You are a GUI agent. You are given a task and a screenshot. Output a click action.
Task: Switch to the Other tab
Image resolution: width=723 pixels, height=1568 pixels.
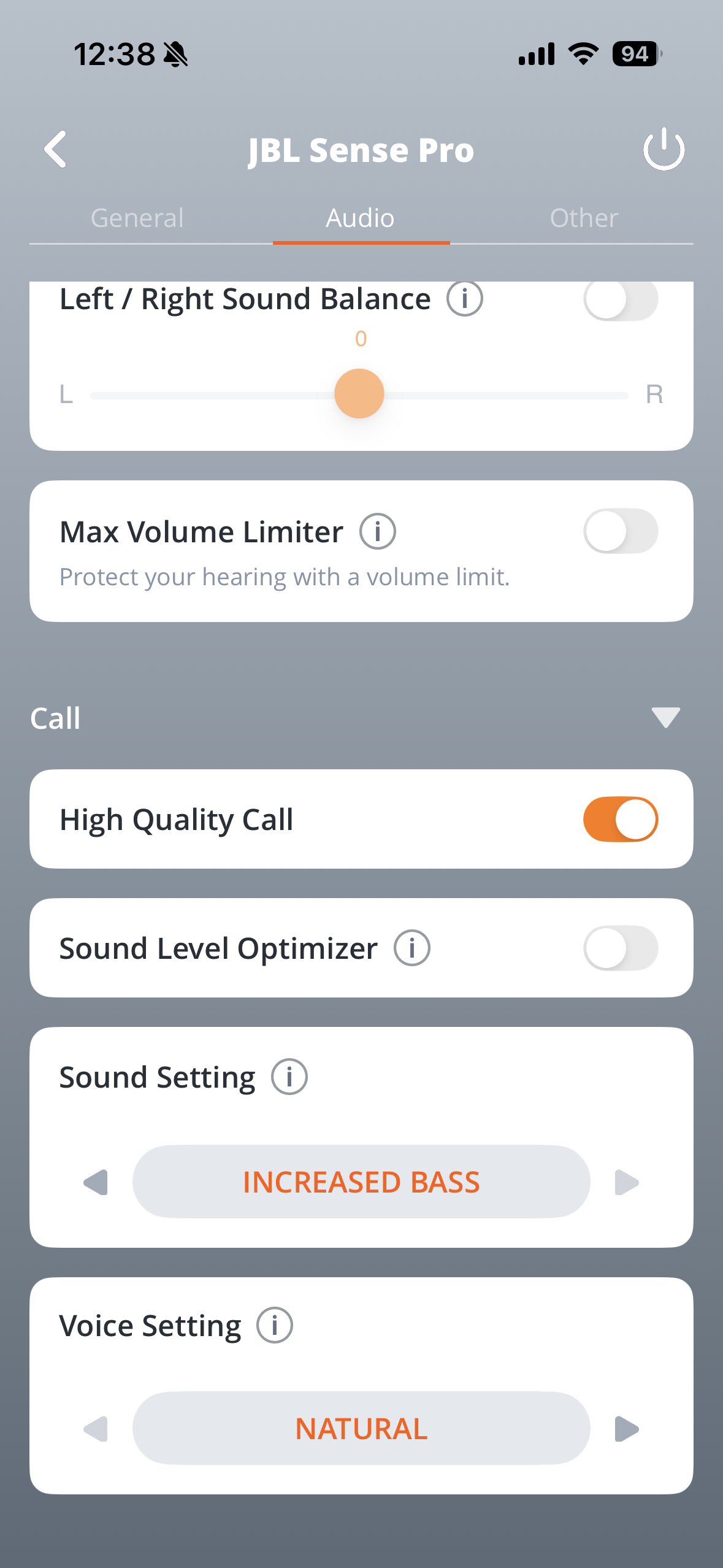584,218
